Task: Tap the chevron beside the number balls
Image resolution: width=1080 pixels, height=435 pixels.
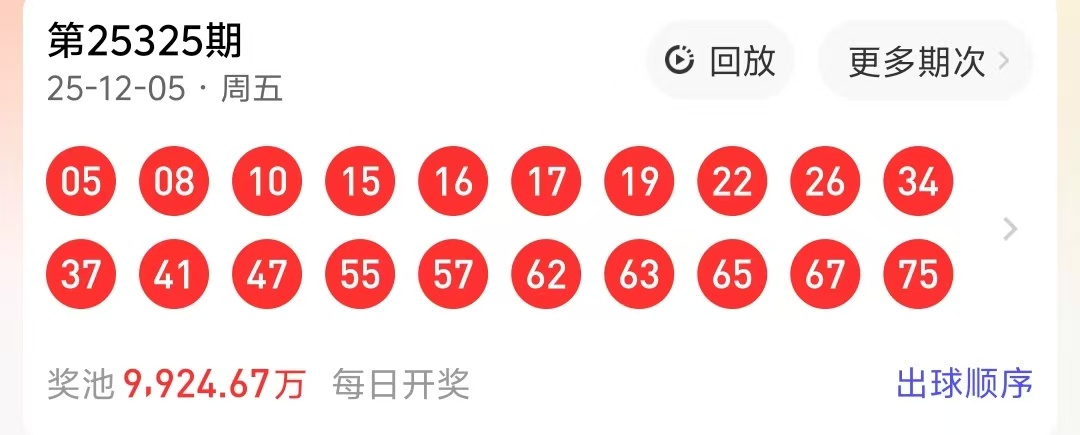Action: pos(1010,229)
